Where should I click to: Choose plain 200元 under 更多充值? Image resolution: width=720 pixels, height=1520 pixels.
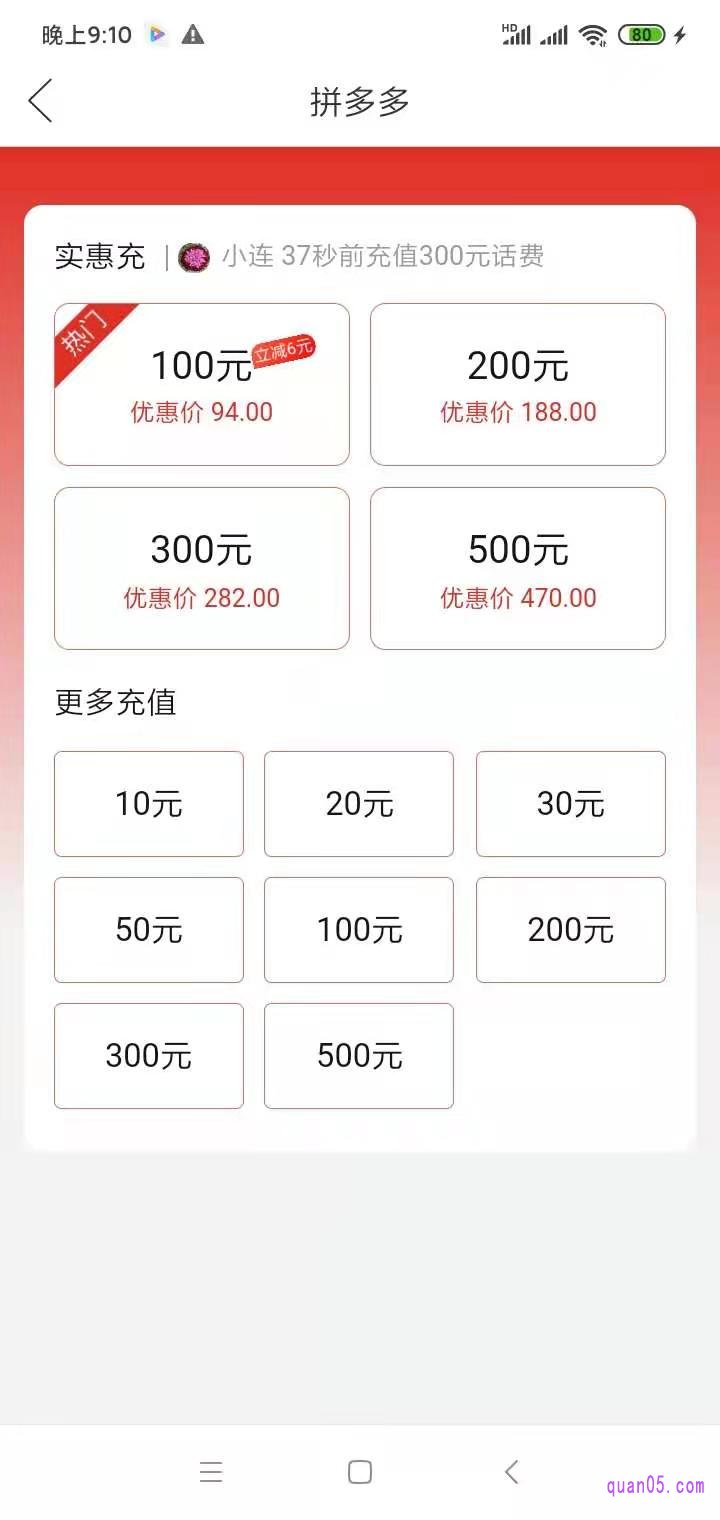click(x=570, y=930)
